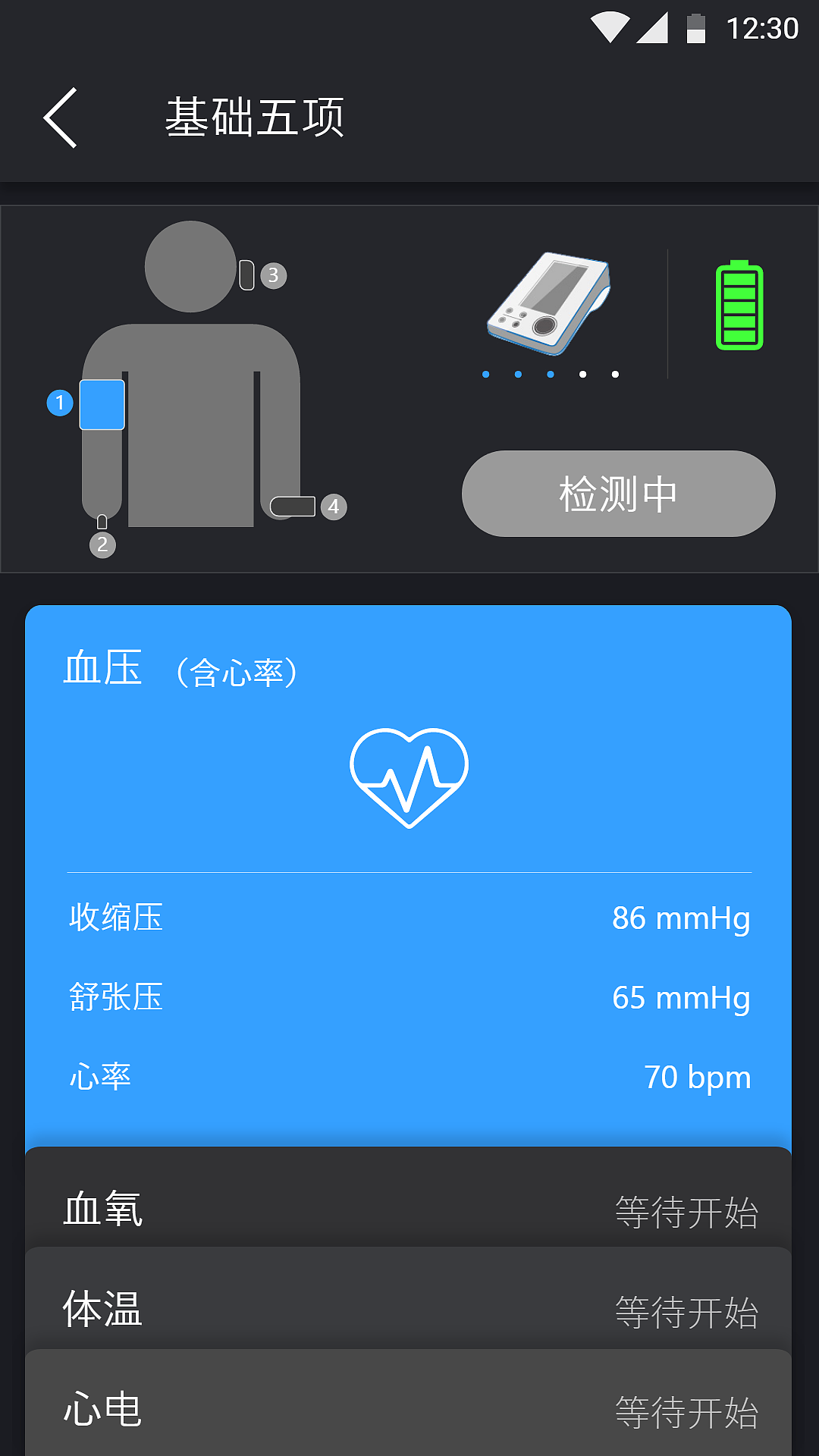Tap the 基础五项 title
The height and width of the screenshot is (1456, 819).
pyautogui.click(x=256, y=115)
